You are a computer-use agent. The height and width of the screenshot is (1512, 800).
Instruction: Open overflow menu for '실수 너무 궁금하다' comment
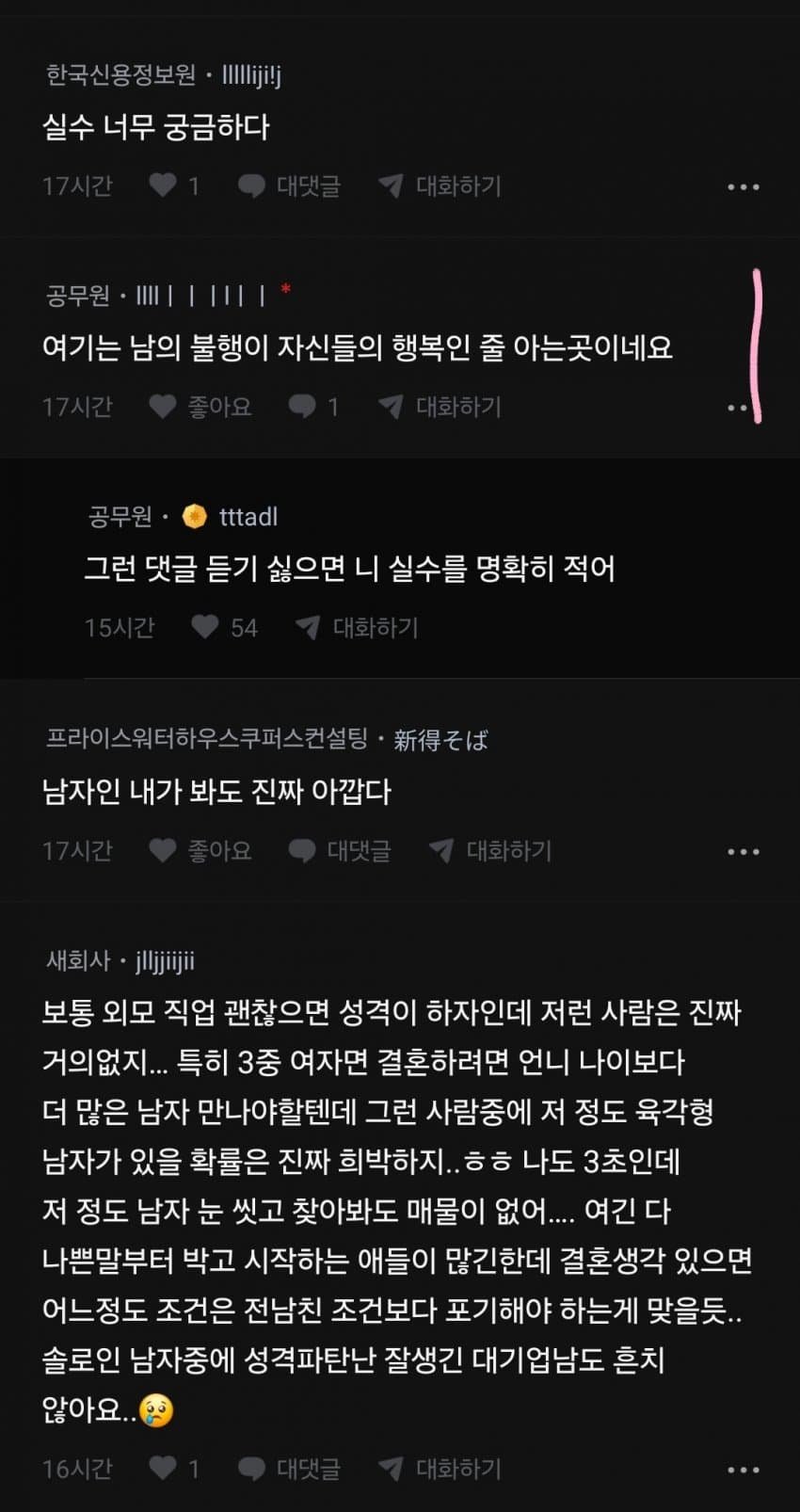(x=743, y=186)
